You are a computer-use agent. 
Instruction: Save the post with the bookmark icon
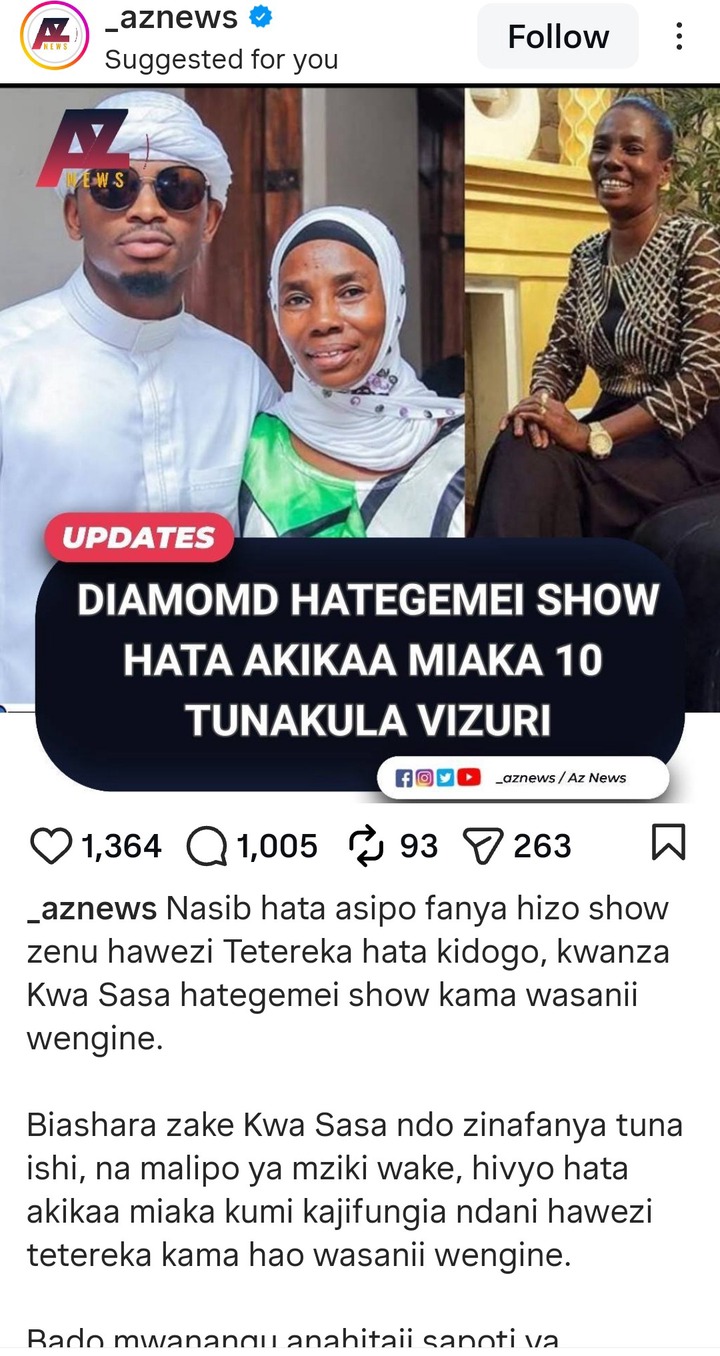click(668, 844)
